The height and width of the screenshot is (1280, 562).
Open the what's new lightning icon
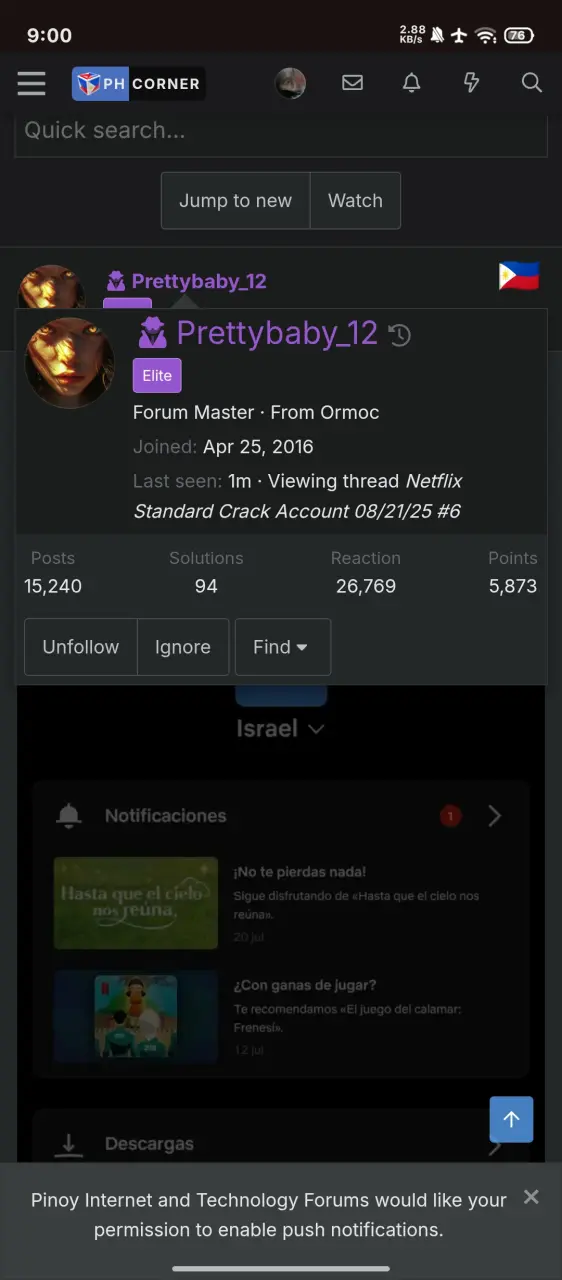tap(472, 83)
